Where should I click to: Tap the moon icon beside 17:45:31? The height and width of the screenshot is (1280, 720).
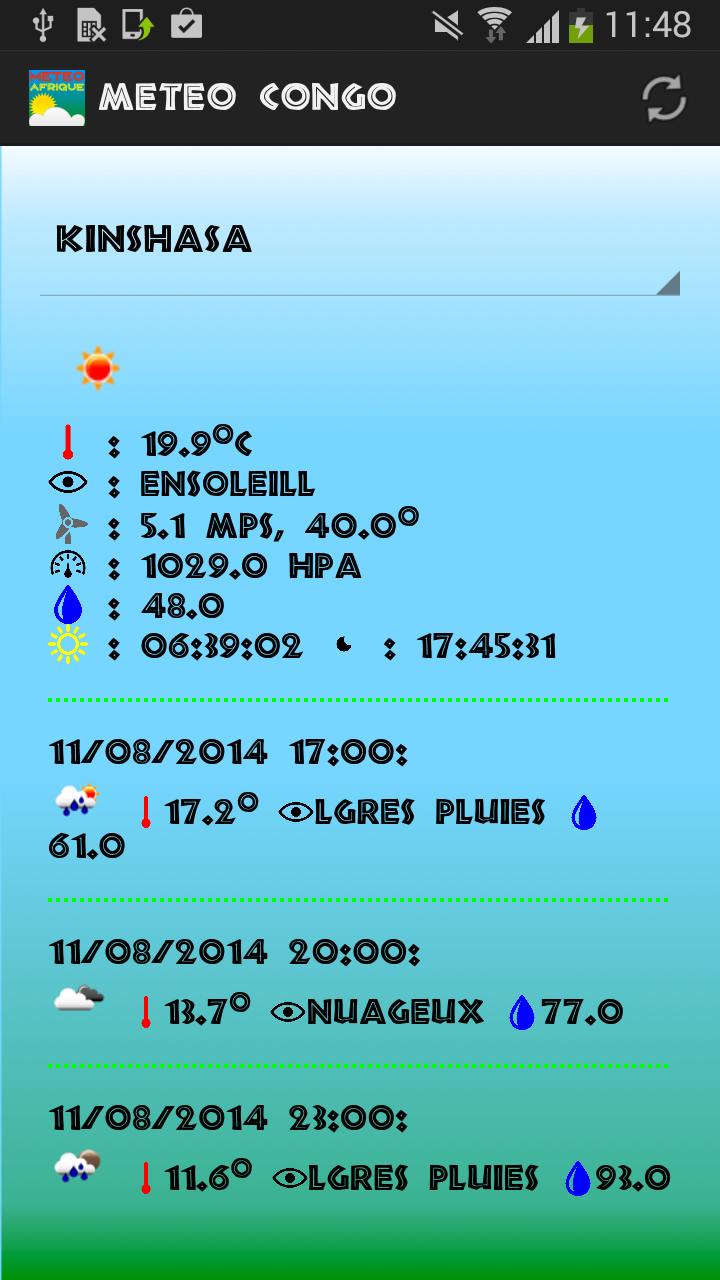click(x=343, y=645)
